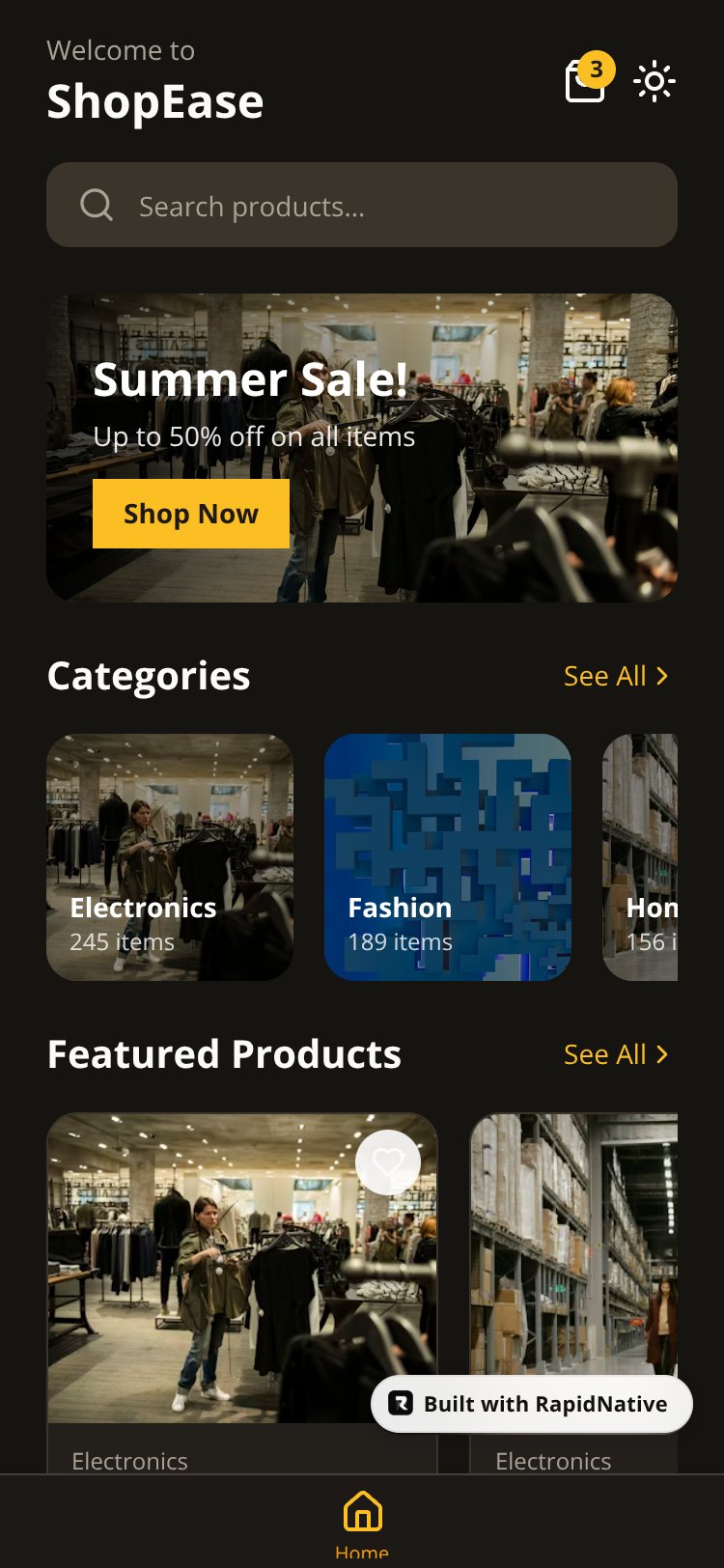Add the first featured product to favorites

tap(388, 1162)
